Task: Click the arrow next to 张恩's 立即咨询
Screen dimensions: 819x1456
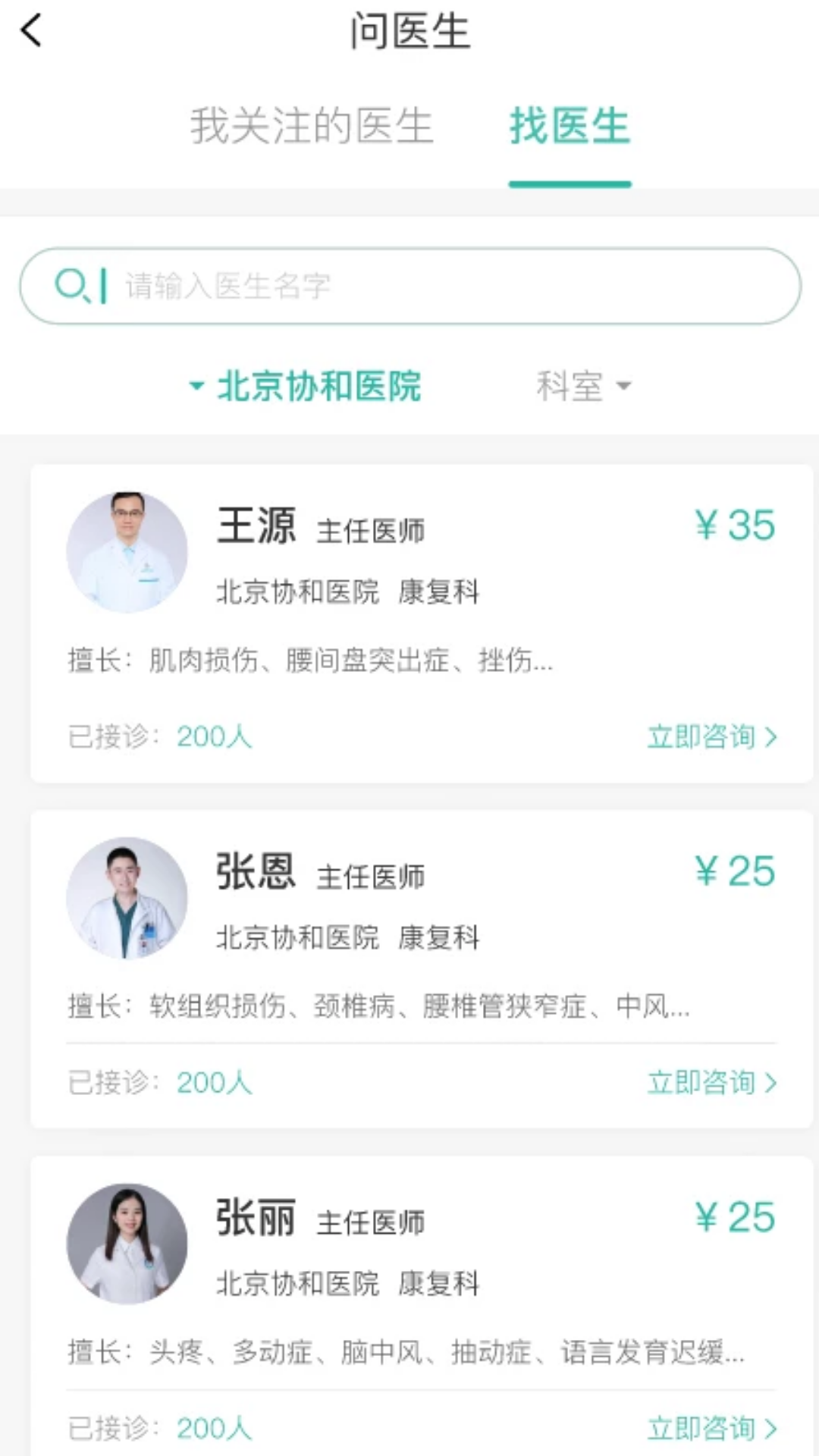Action: [772, 1082]
